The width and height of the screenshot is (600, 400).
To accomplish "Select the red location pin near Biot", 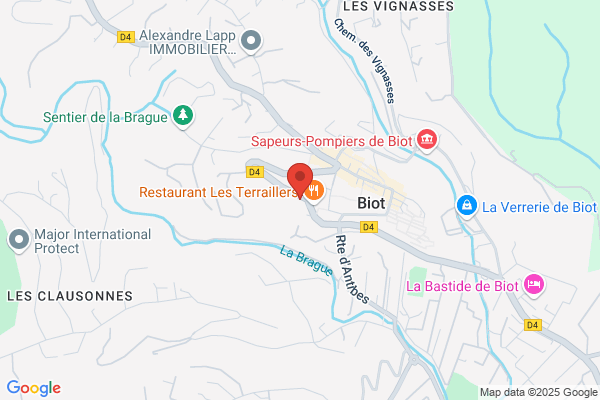I will coord(300,180).
